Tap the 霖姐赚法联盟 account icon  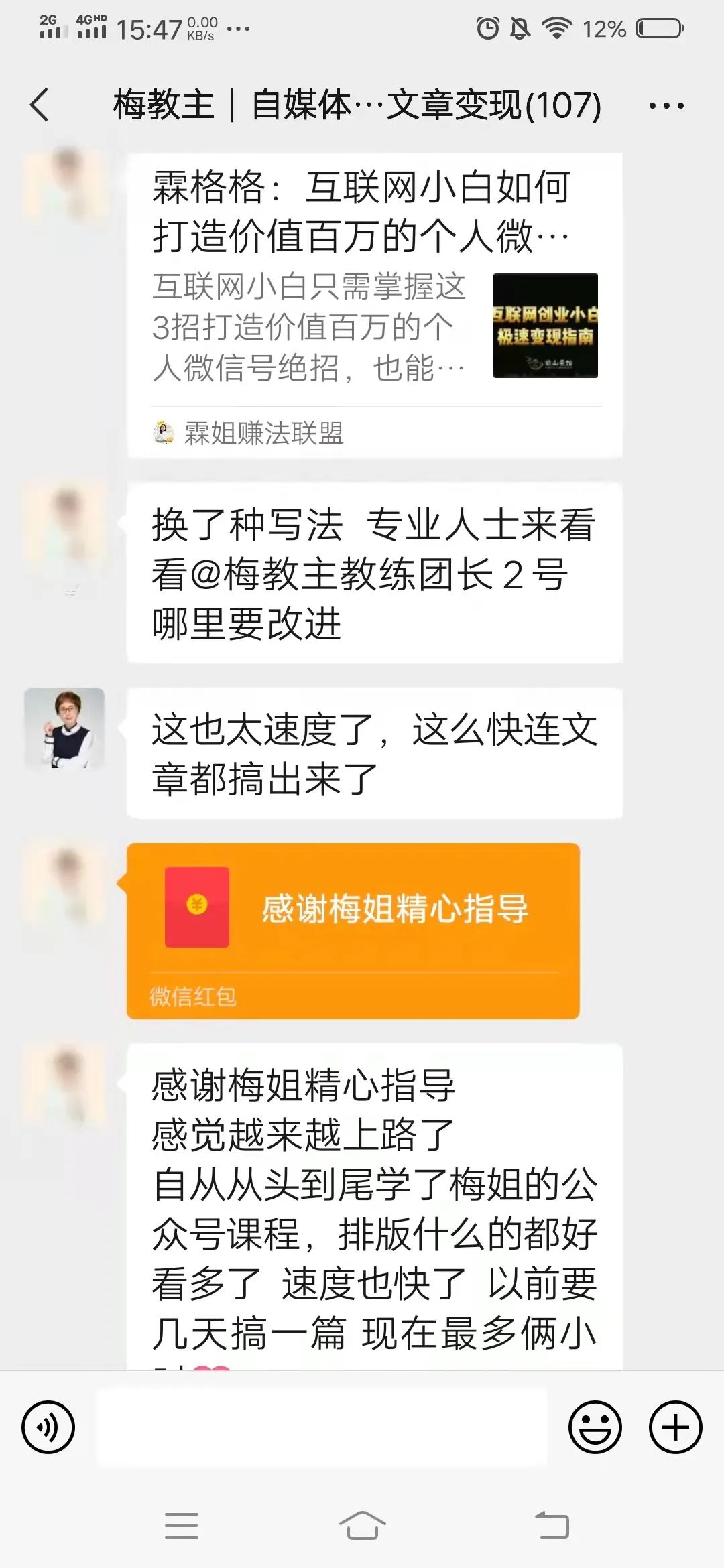tap(162, 432)
